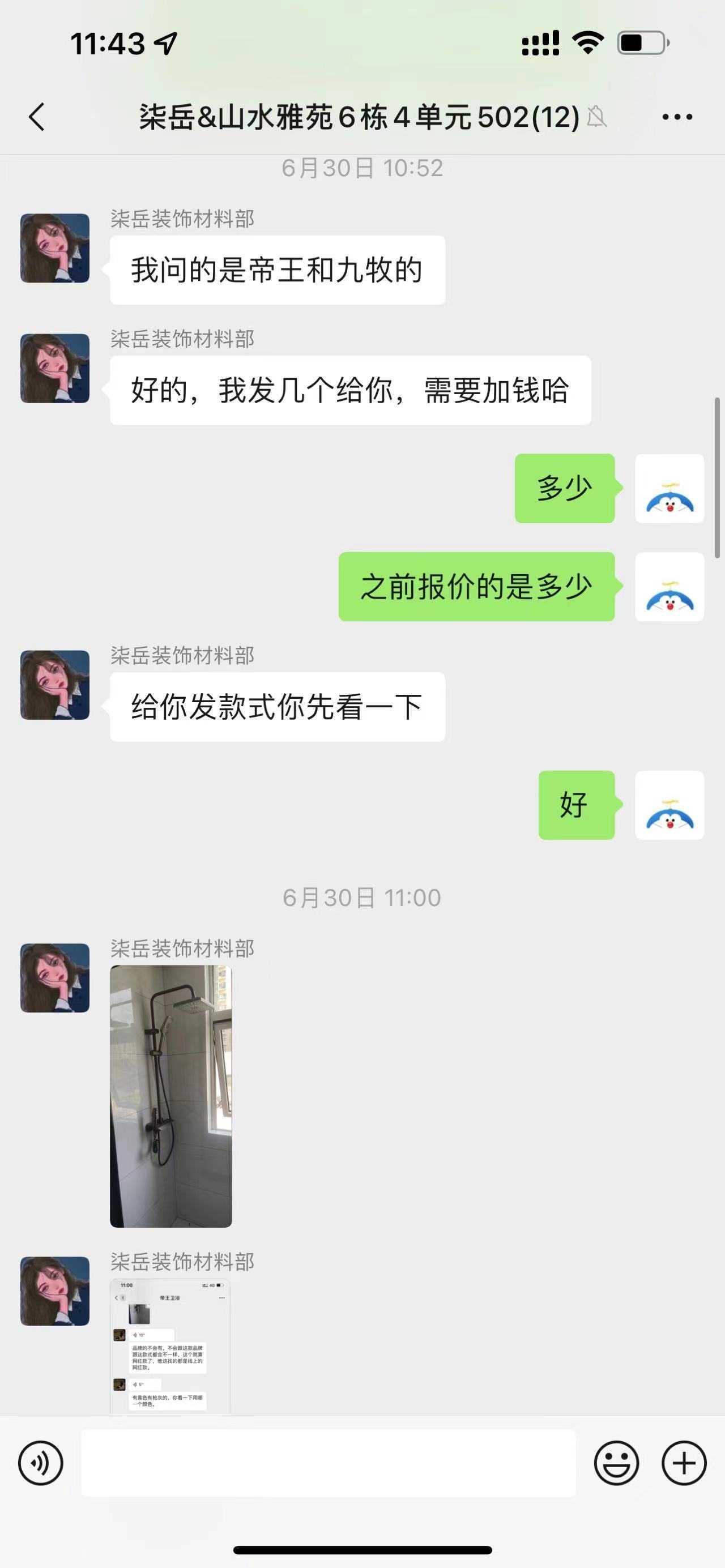Open the group chat options menu
Viewport: 725px width, 1568px height.
coord(677,117)
